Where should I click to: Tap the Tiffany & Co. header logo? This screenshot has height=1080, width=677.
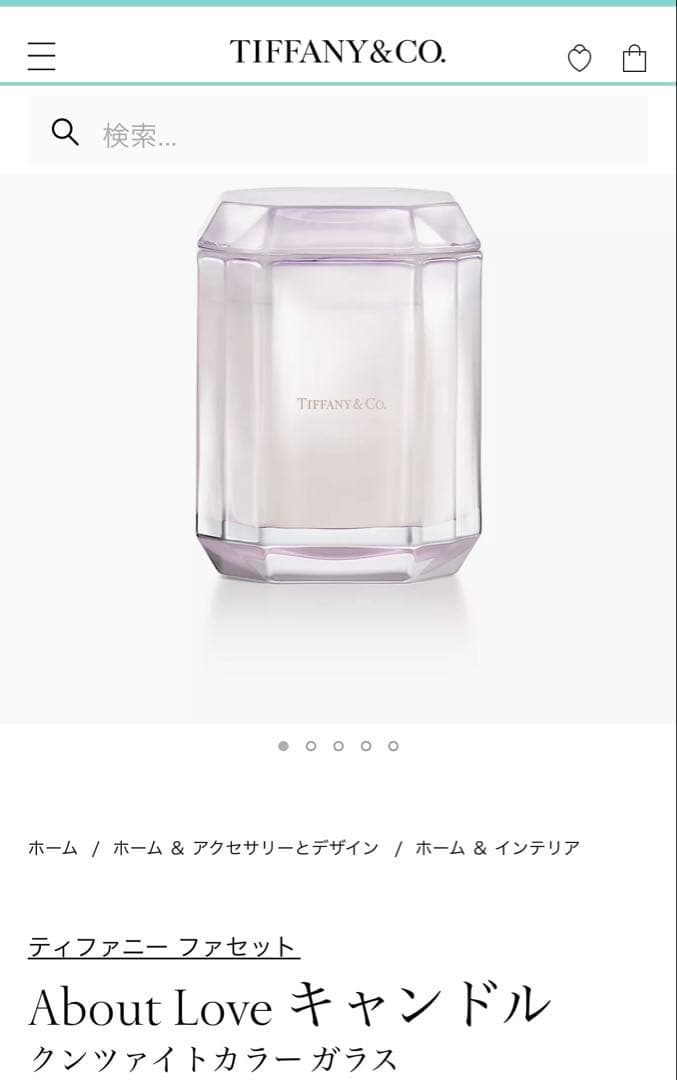(x=338, y=52)
